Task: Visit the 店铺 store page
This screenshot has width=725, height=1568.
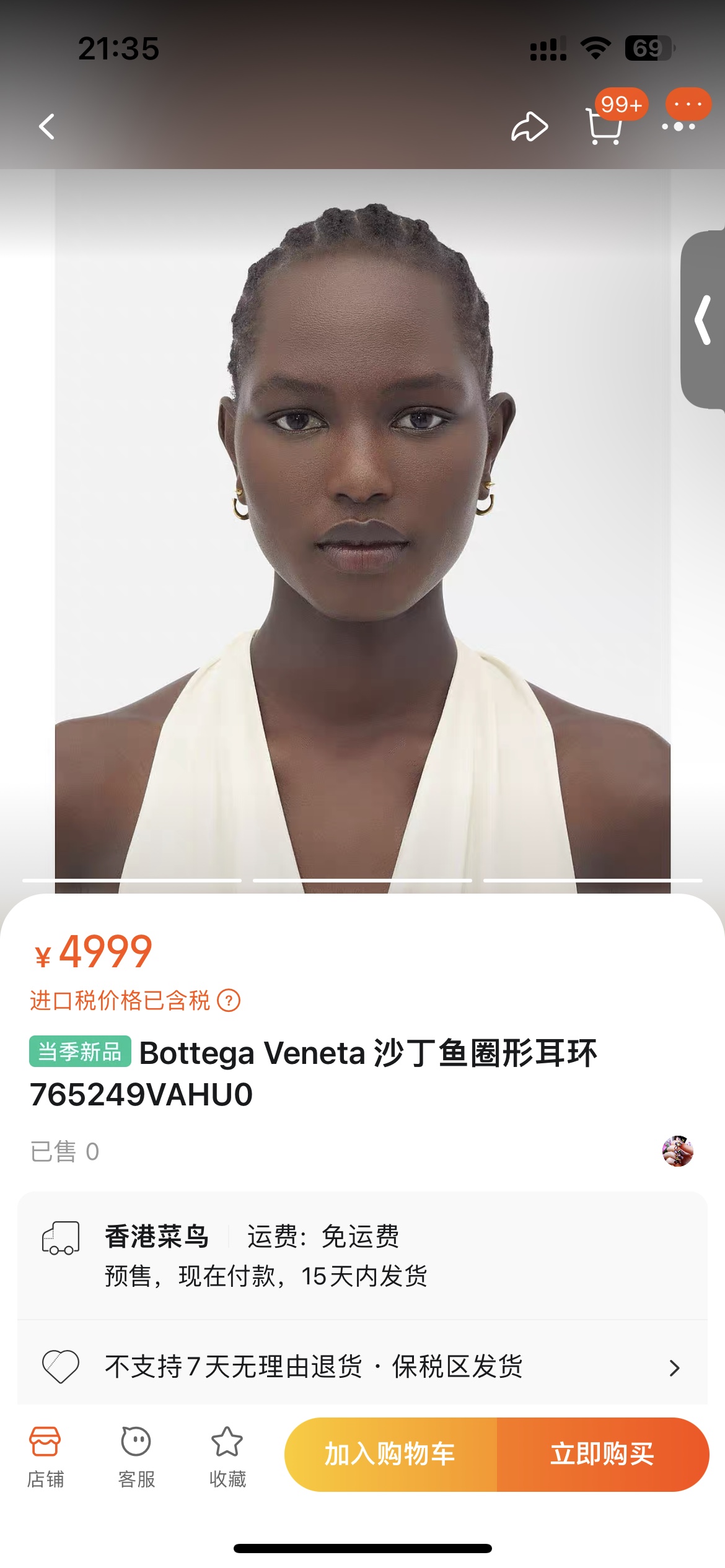Action: click(45, 1457)
